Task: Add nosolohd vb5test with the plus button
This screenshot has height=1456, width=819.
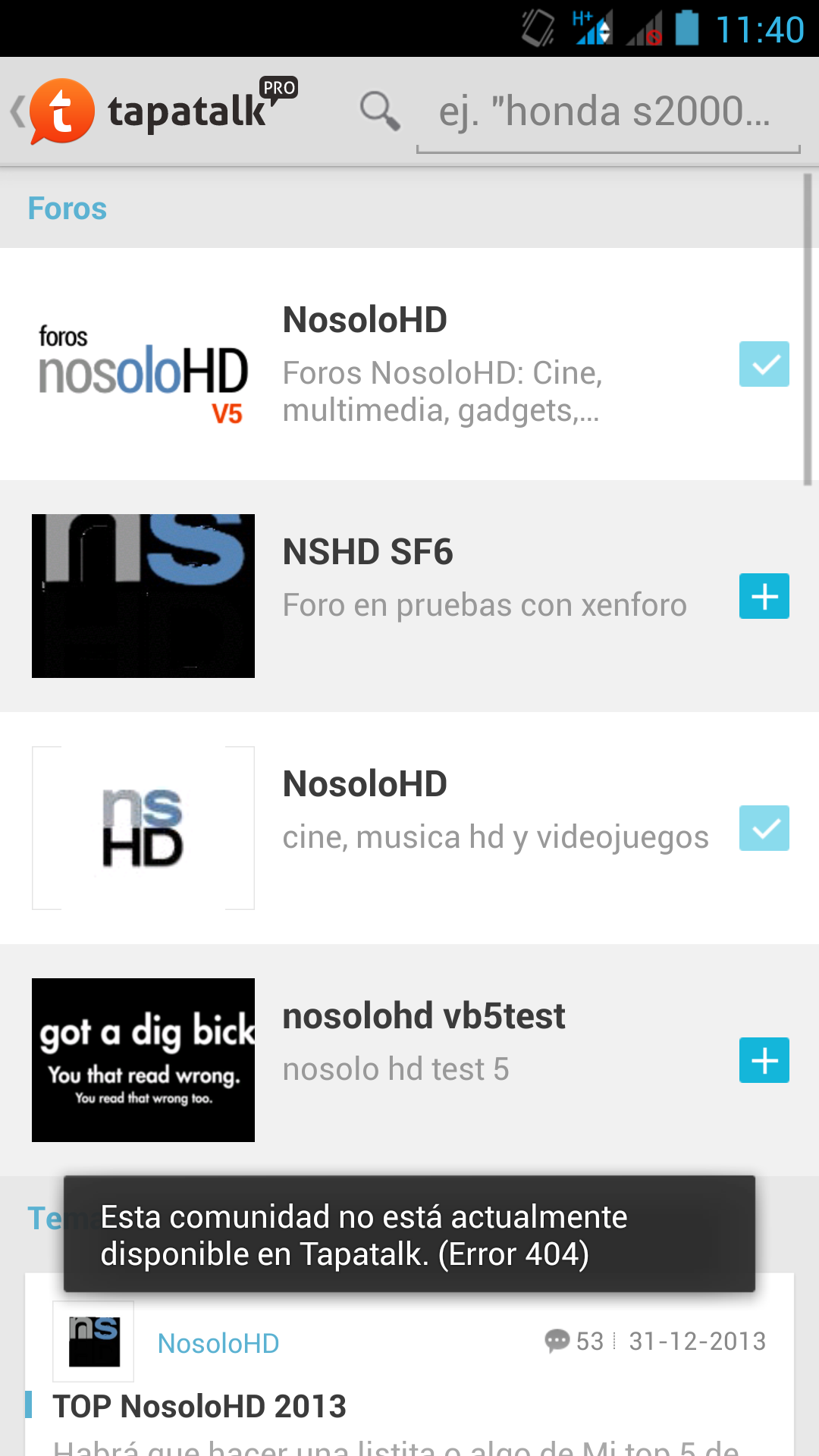Action: point(764,1060)
